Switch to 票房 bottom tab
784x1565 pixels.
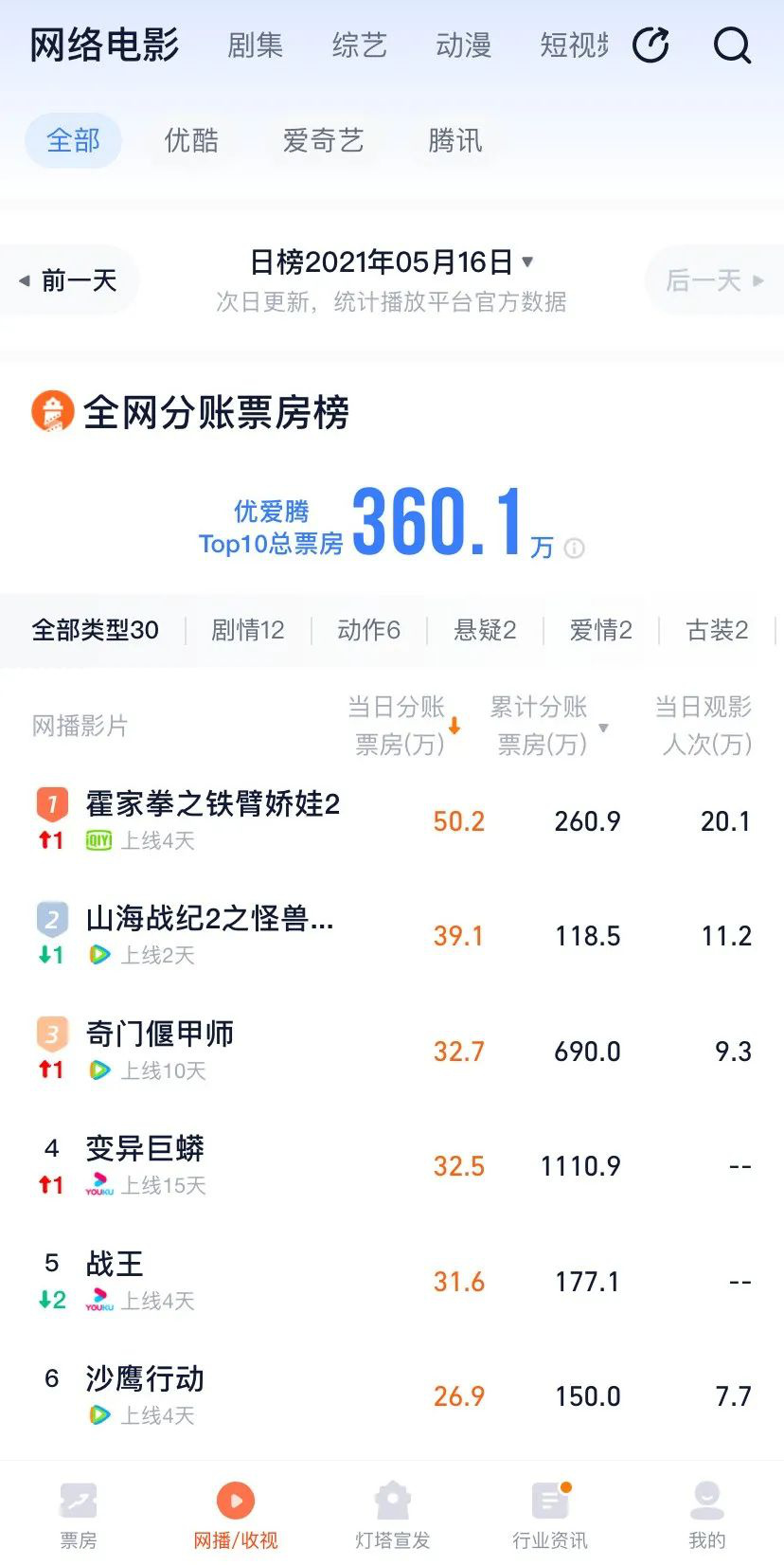click(x=79, y=1514)
